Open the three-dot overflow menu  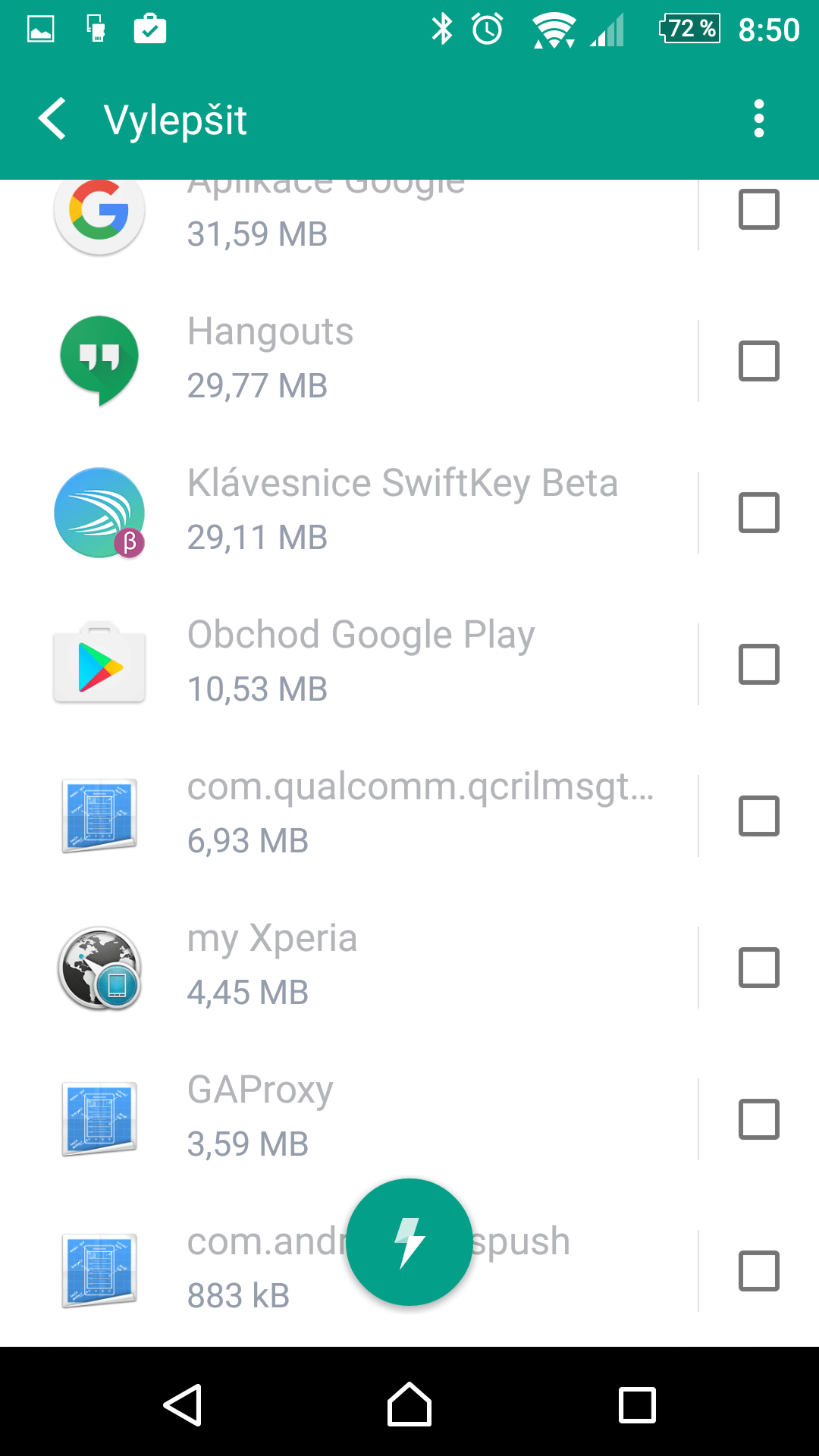(758, 119)
